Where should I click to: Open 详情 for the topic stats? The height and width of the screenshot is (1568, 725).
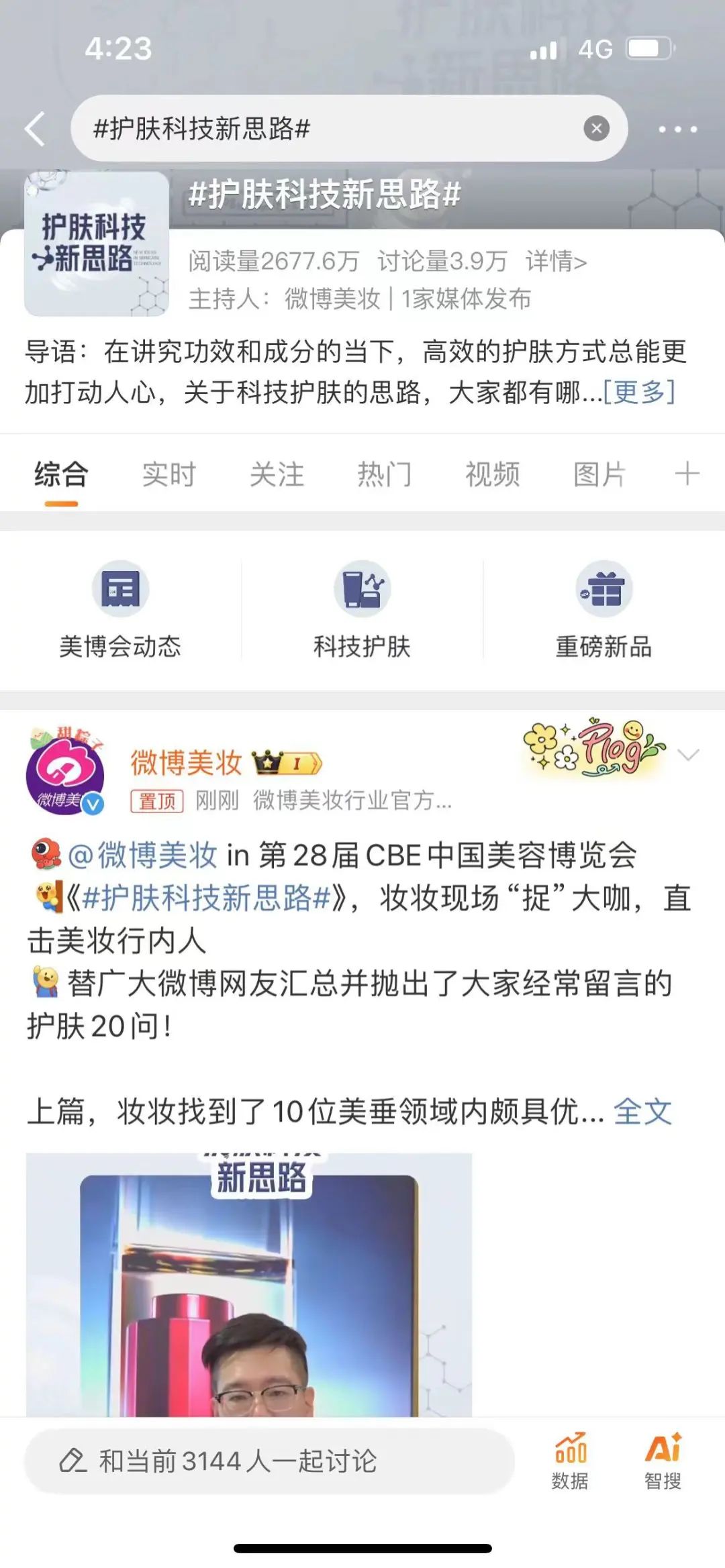point(556,261)
